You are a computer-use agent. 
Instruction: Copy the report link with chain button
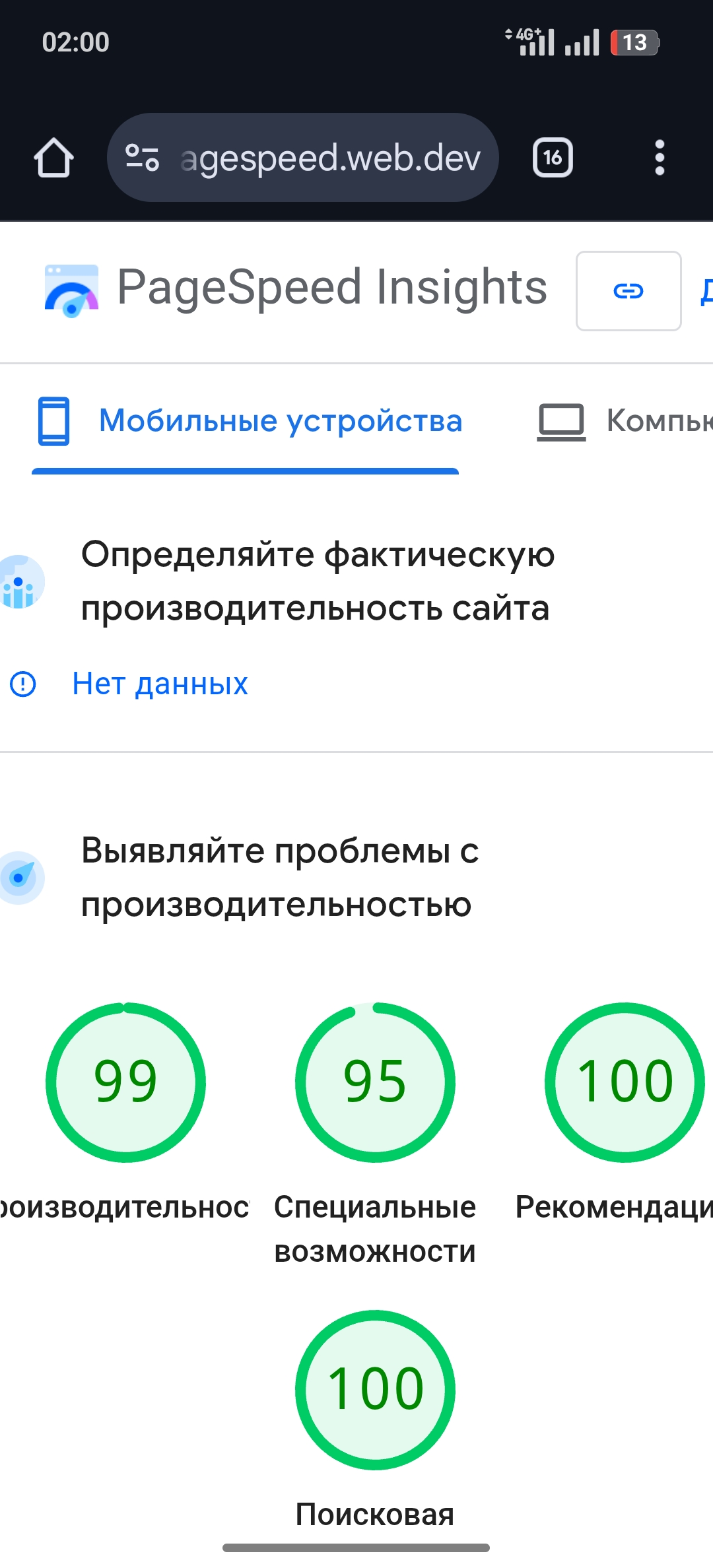coord(628,290)
